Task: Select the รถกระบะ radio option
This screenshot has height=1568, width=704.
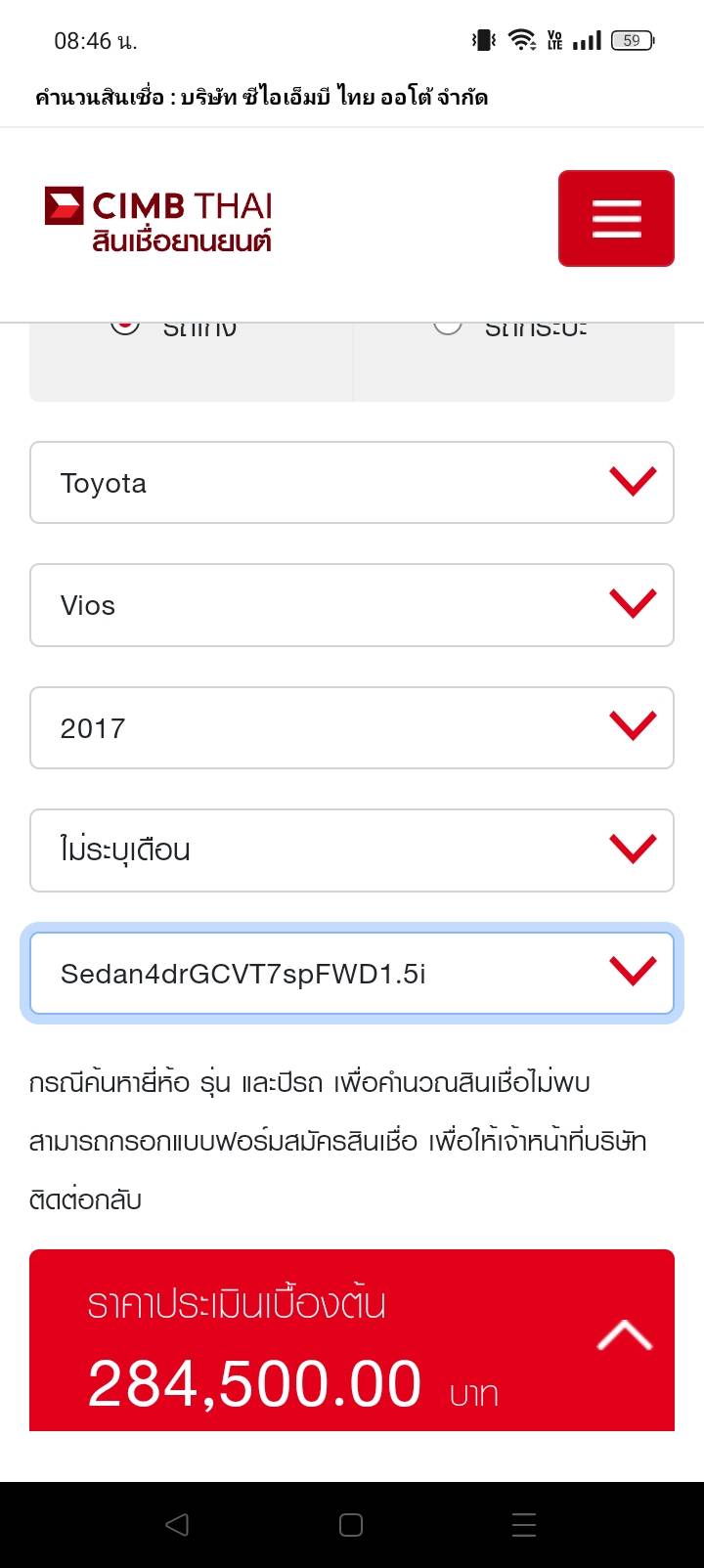Action: click(448, 328)
